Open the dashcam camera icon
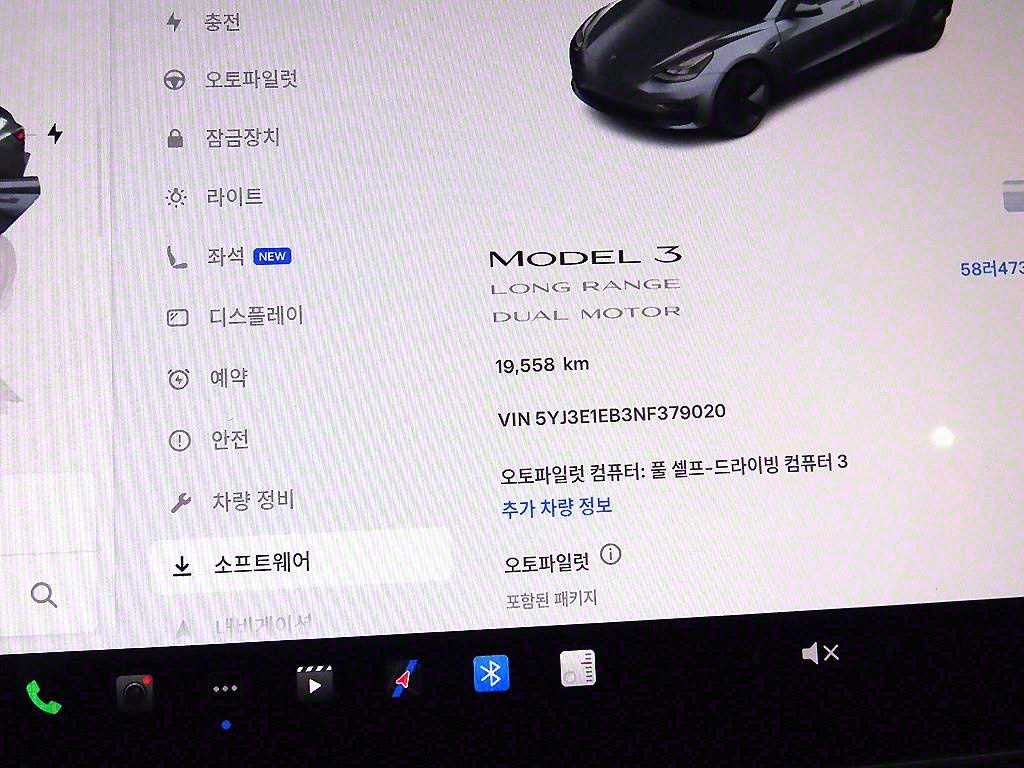 point(135,690)
